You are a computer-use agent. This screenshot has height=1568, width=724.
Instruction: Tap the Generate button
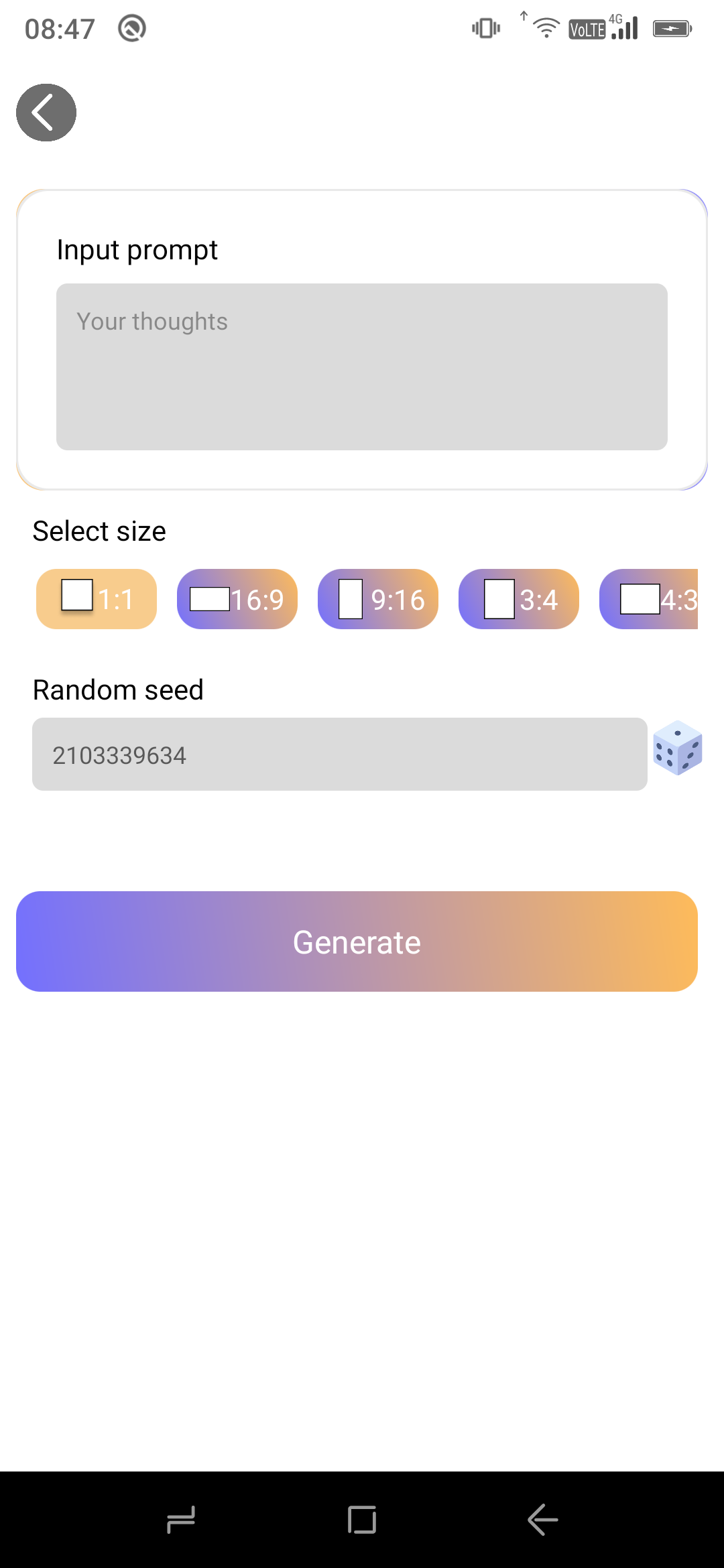click(357, 941)
